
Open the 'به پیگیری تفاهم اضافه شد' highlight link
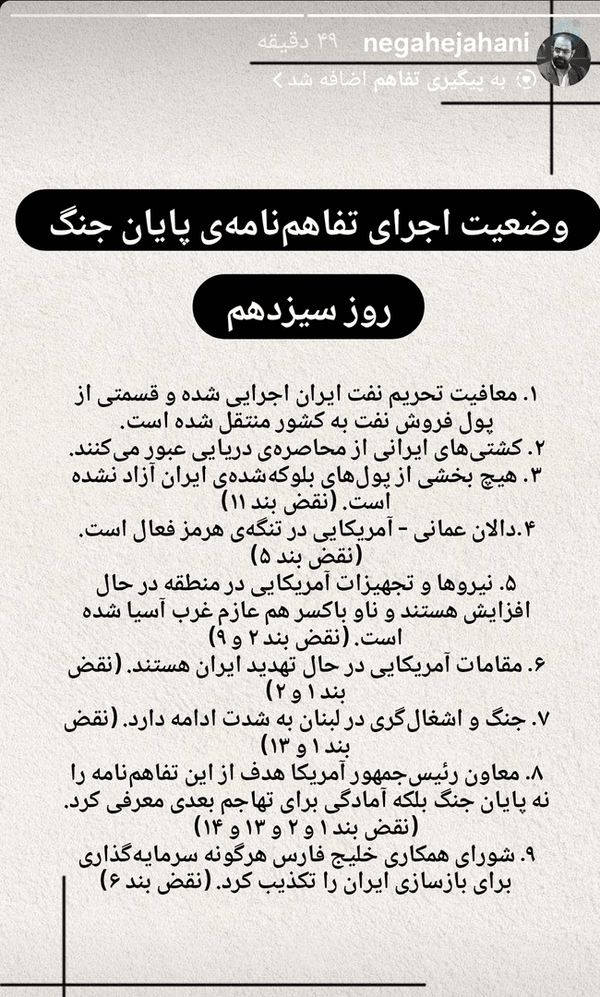click(404, 80)
